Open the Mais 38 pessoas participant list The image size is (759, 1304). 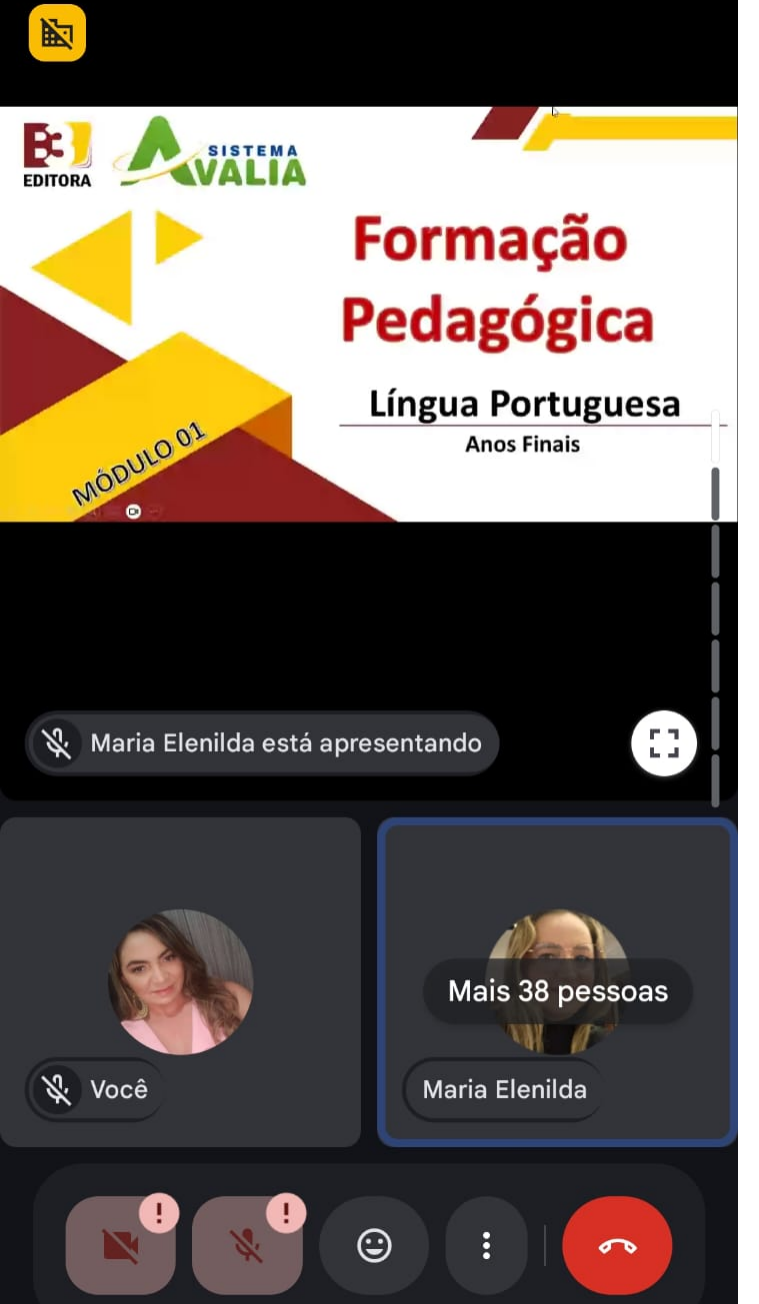[x=558, y=991]
